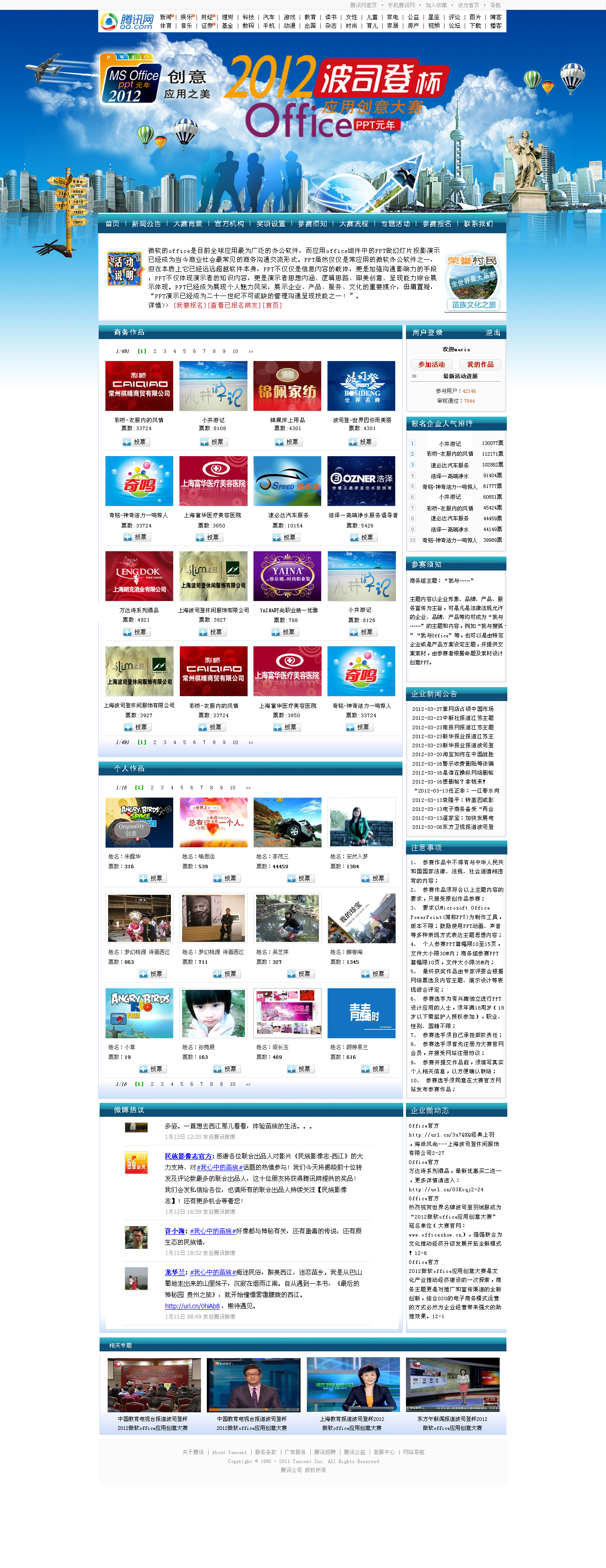Tap the 参加活动 button
This screenshot has height=1568, width=606.
click(x=431, y=364)
